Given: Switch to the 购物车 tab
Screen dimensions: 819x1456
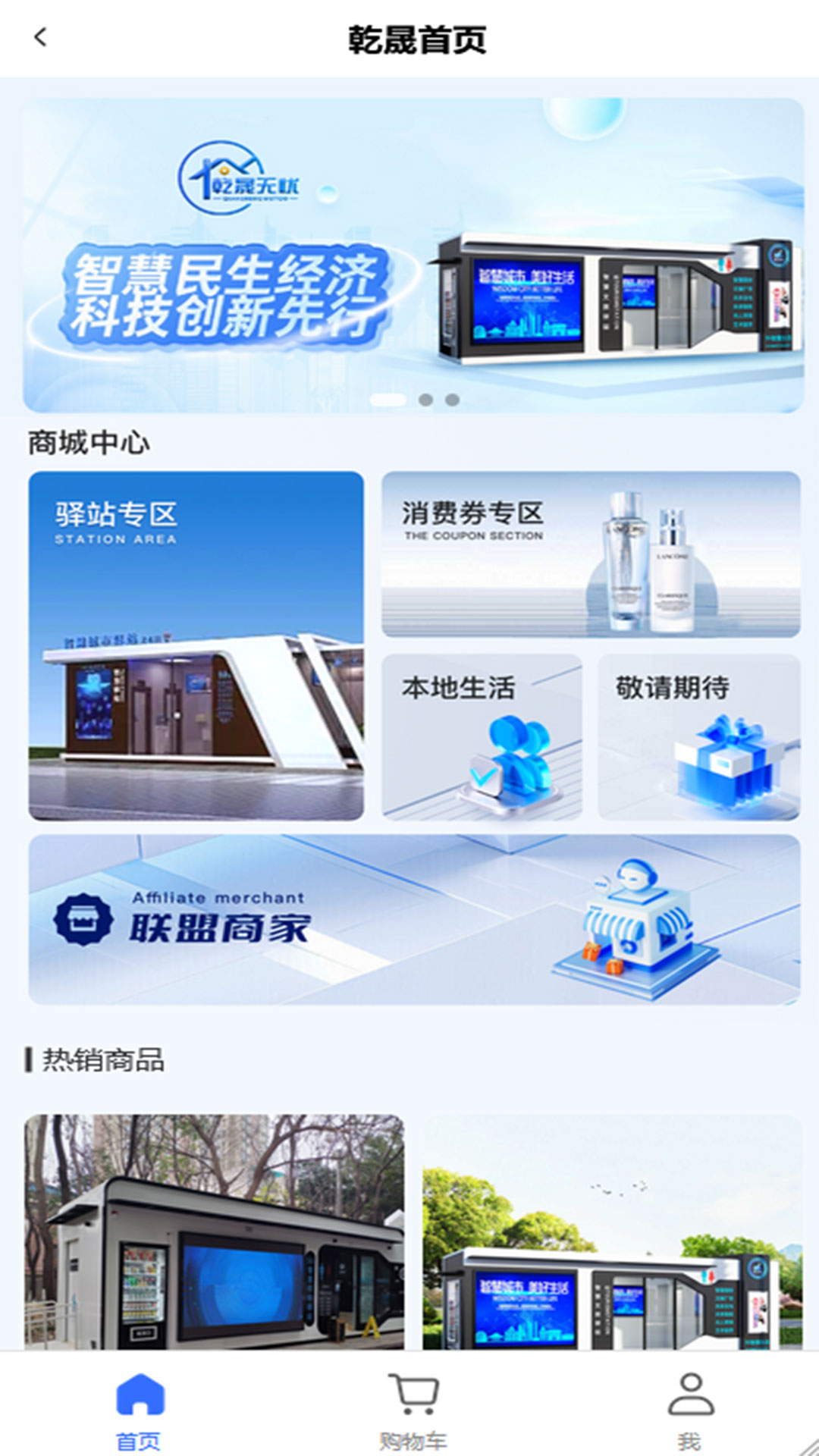Looking at the screenshot, I should coord(413,1410).
